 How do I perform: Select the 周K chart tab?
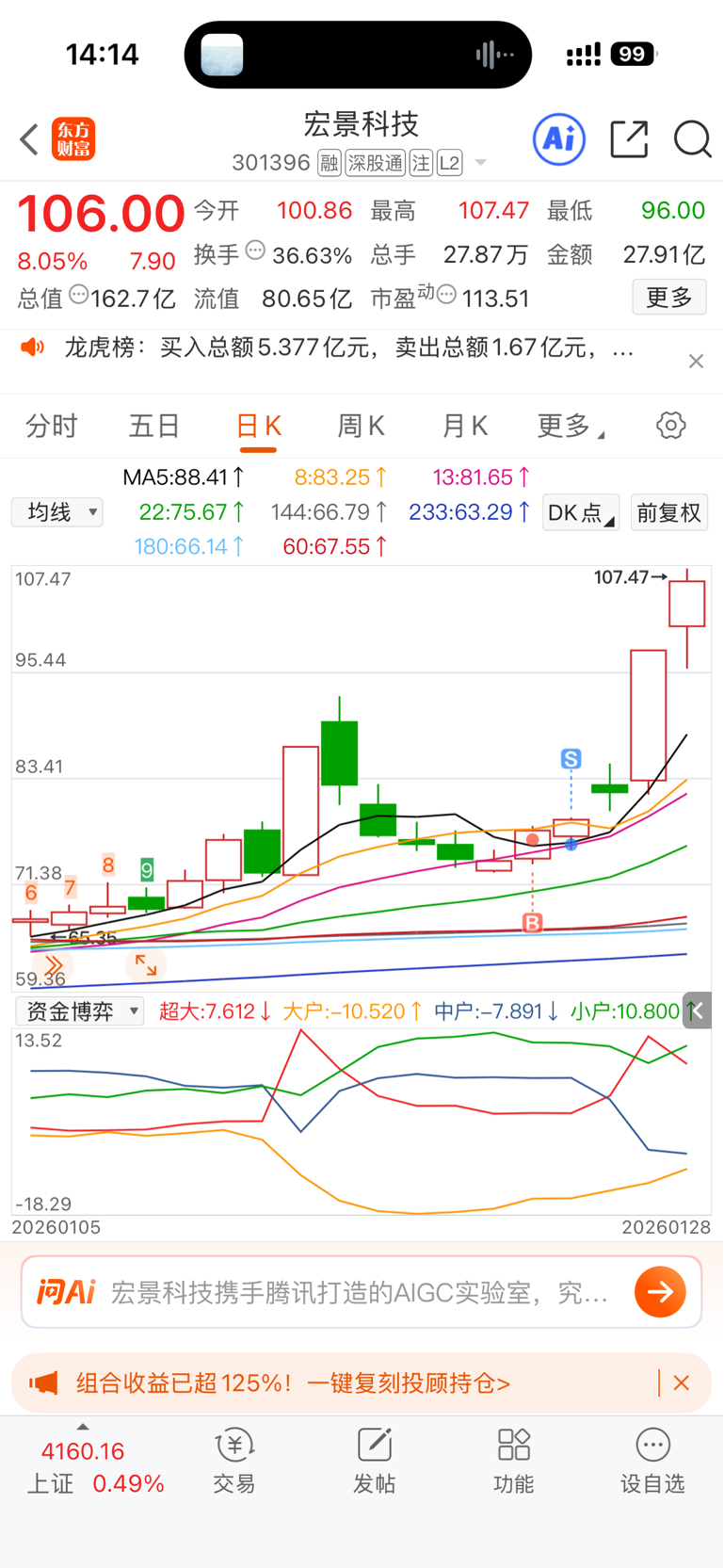(361, 427)
